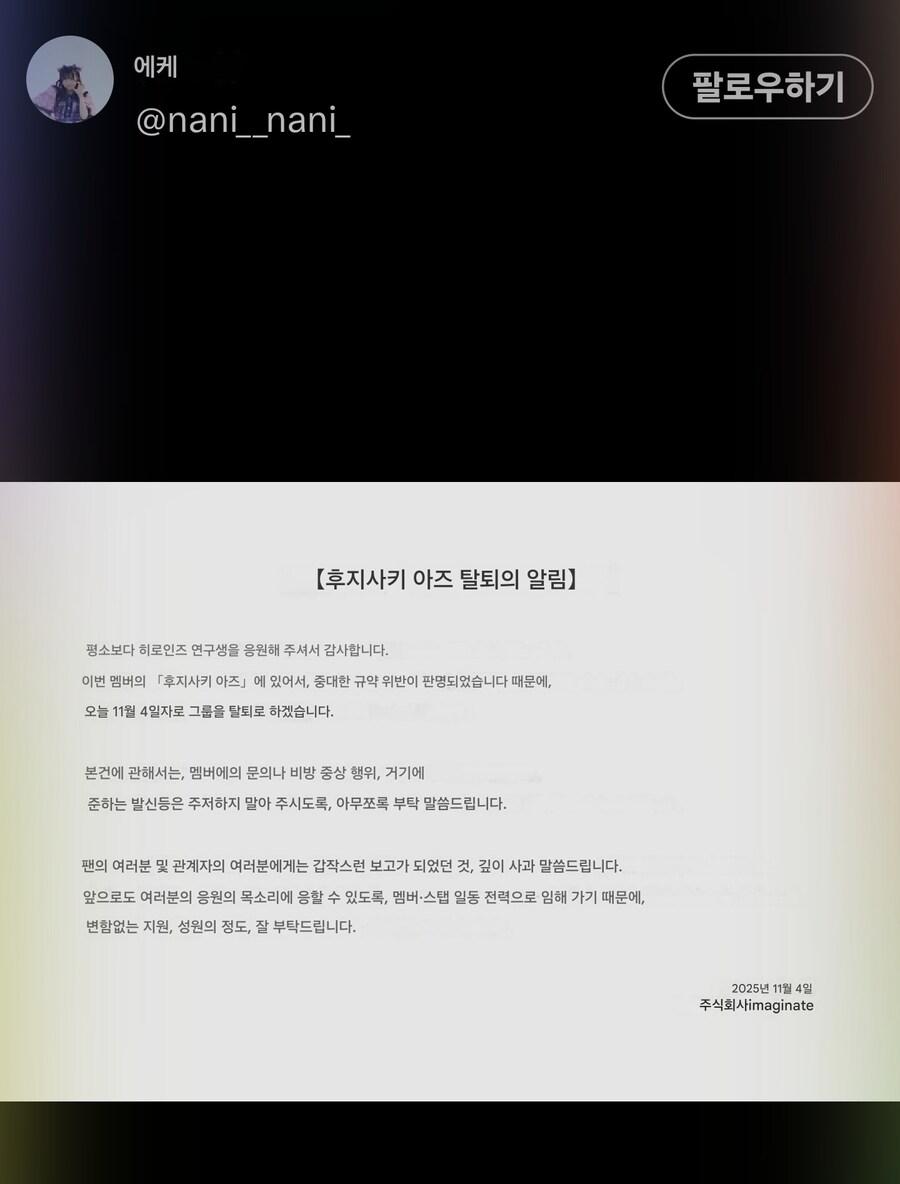The width and height of the screenshot is (900, 1184).
Task: Open the 에케 profile avatar
Action: [x=69, y=79]
